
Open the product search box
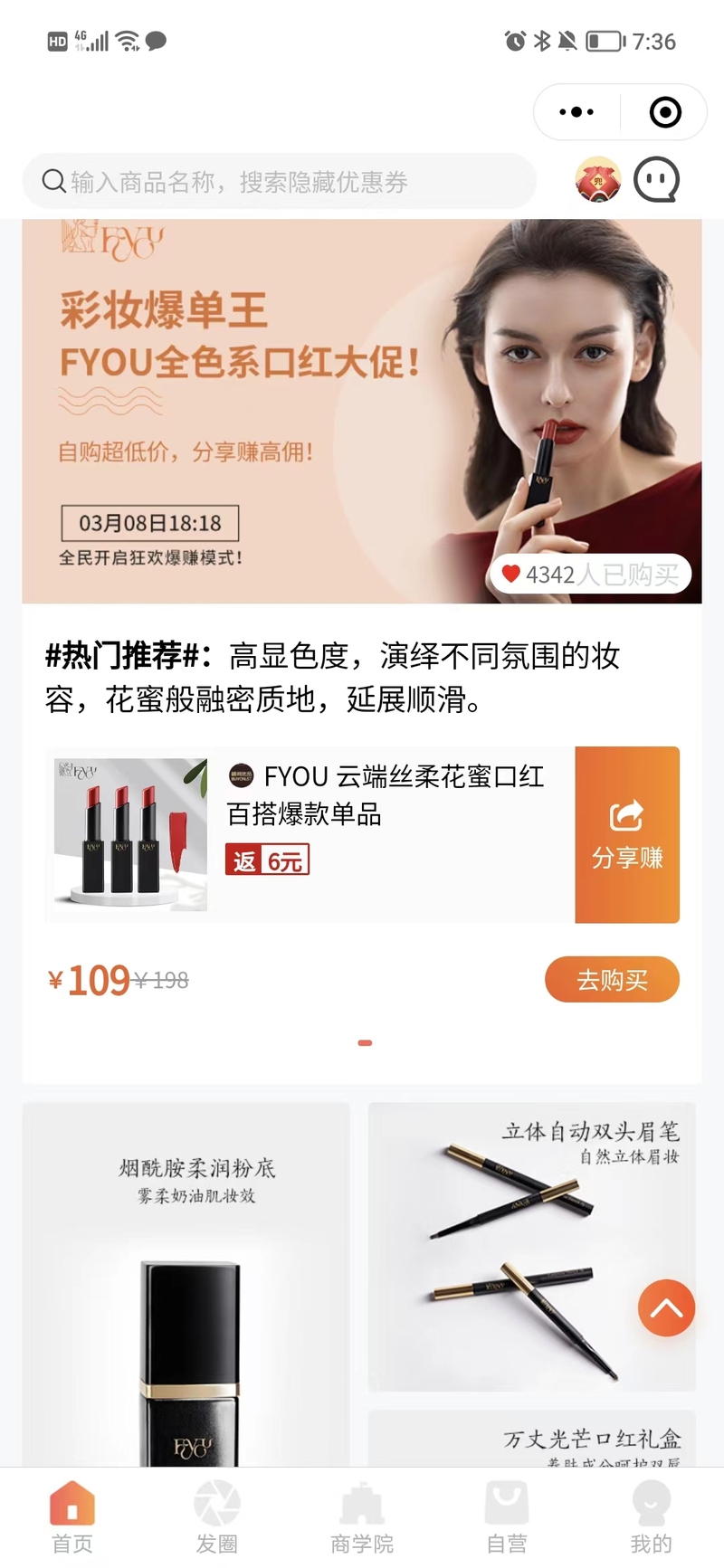tap(279, 182)
